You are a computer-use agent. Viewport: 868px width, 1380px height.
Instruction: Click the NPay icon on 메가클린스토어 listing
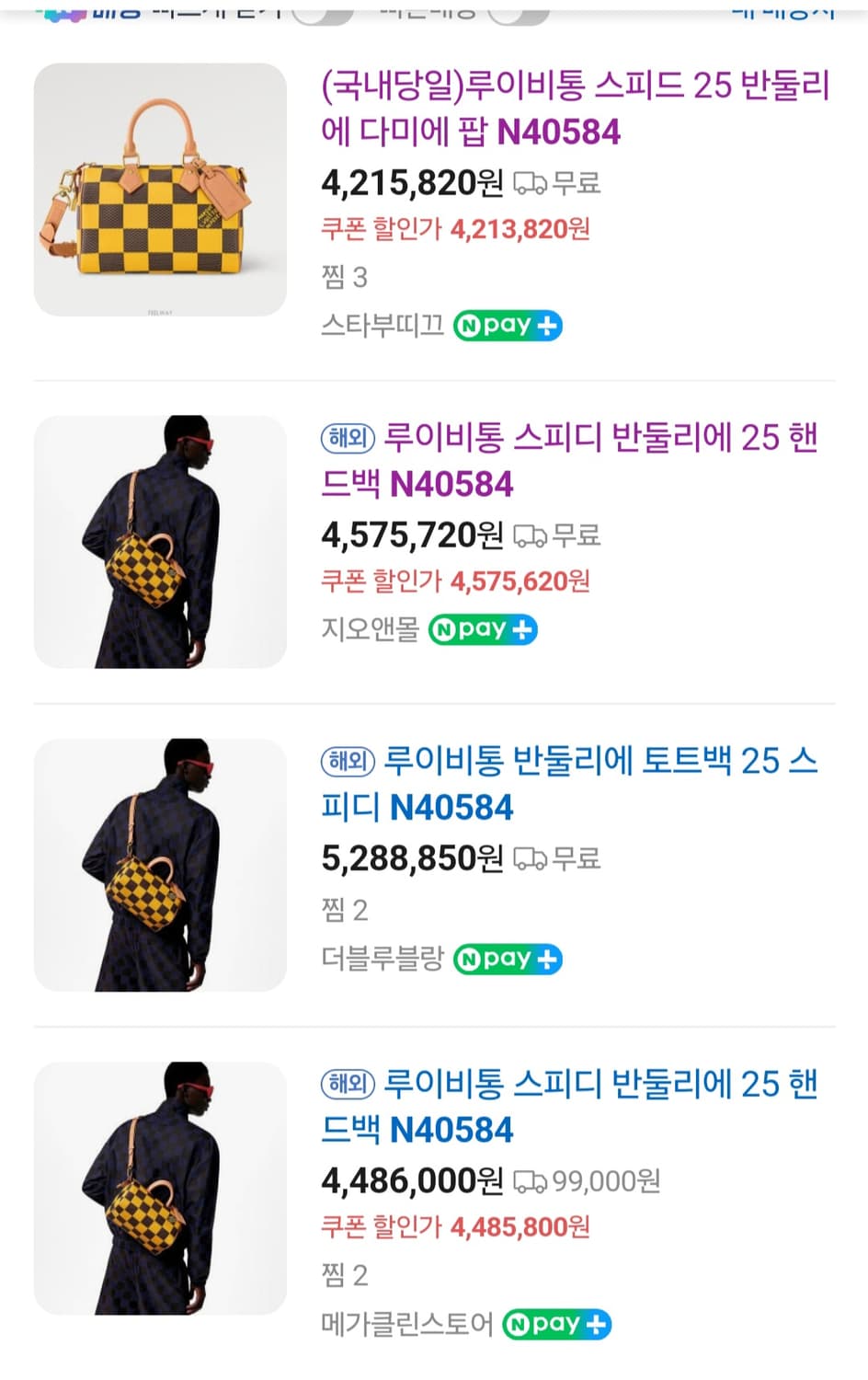click(x=556, y=1324)
